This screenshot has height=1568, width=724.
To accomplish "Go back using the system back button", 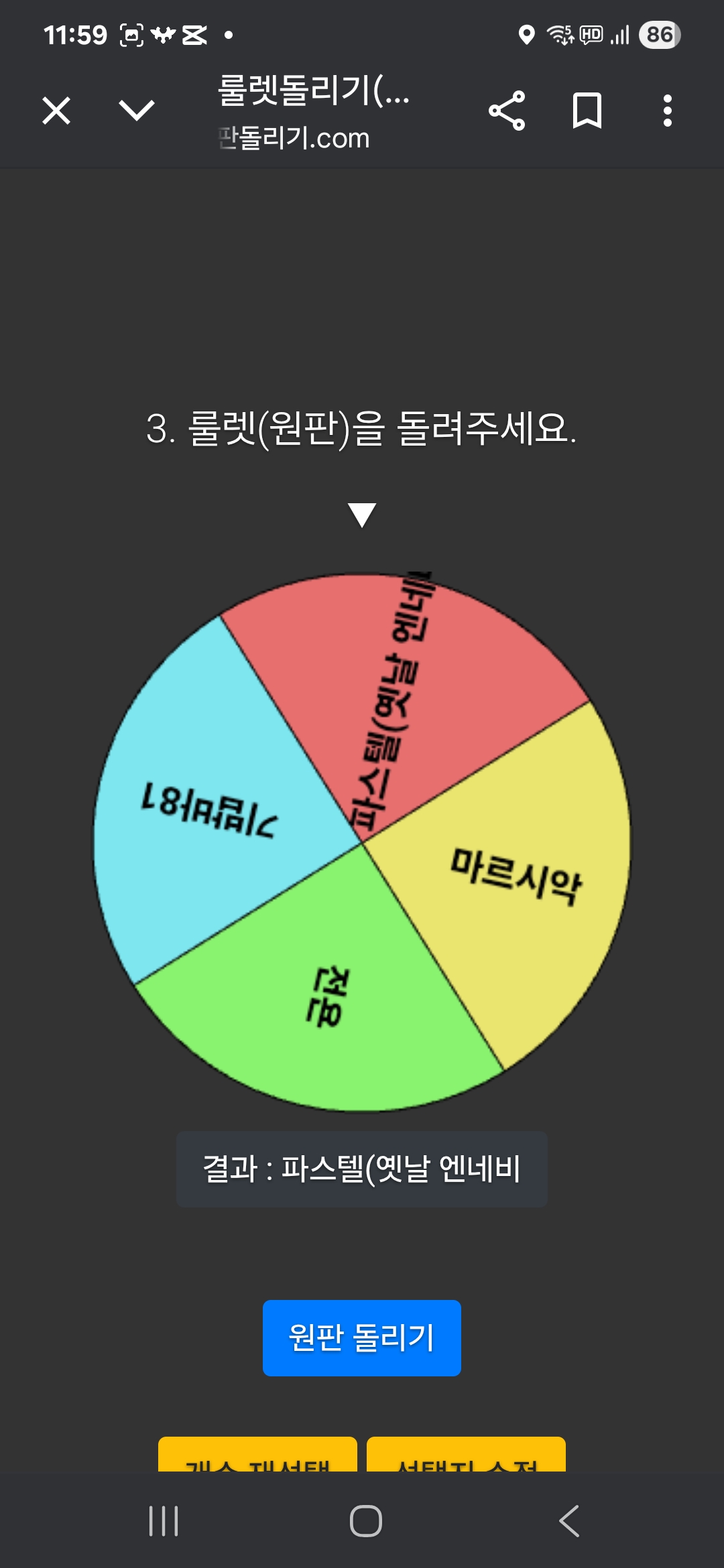I will coord(569,1520).
